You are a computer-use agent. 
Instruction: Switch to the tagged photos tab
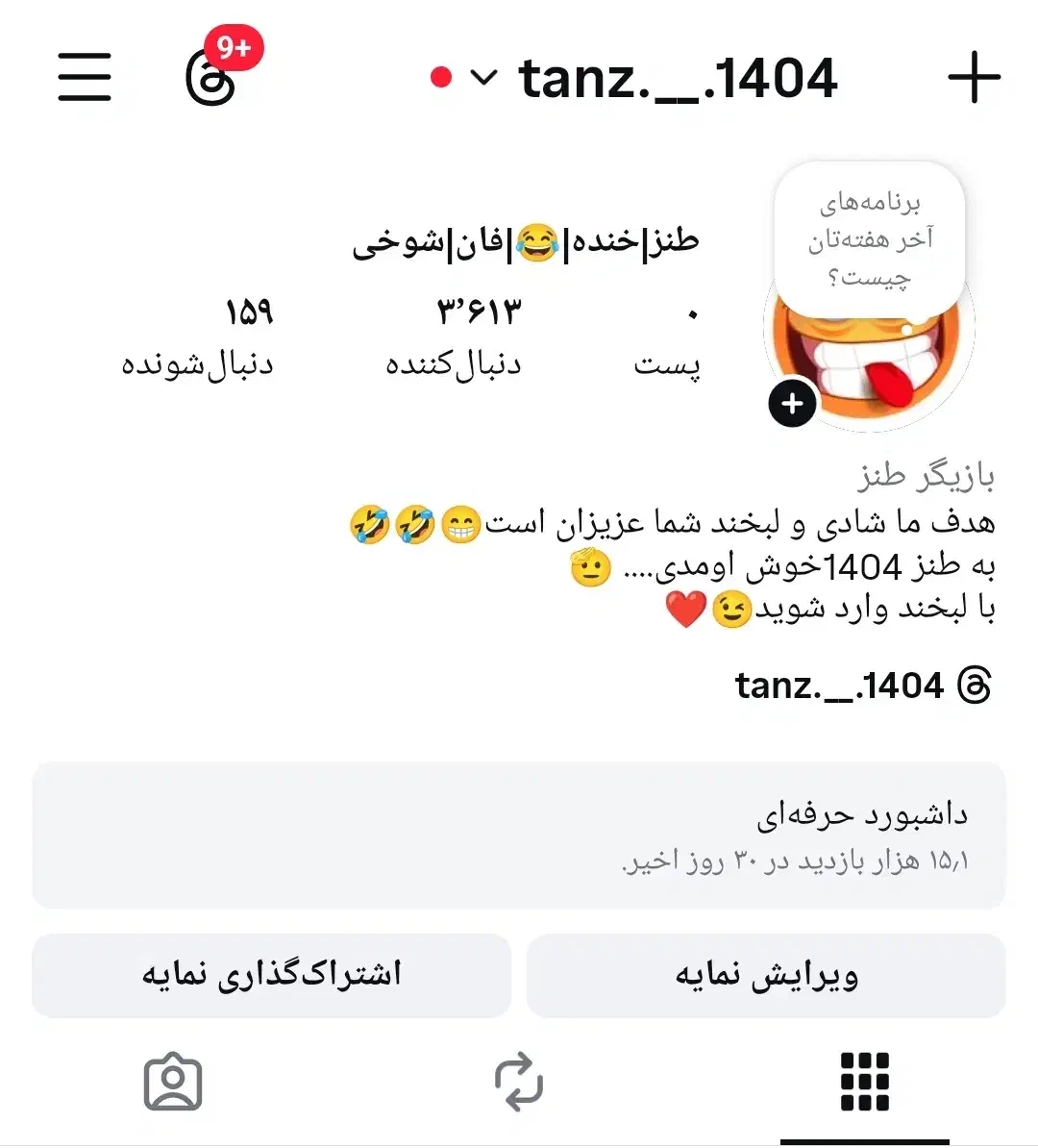click(x=173, y=1081)
